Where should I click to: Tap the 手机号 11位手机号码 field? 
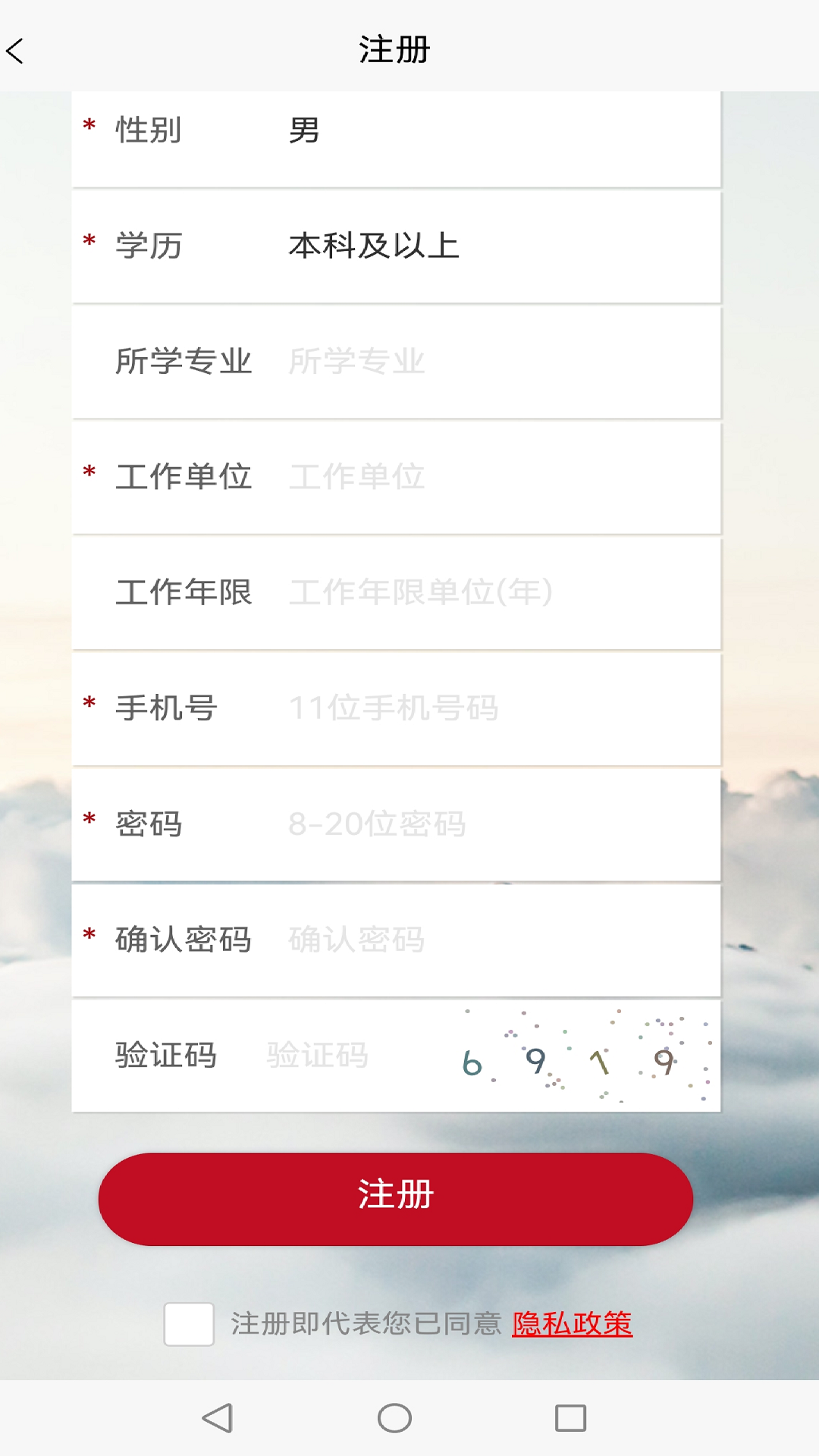point(485,708)
